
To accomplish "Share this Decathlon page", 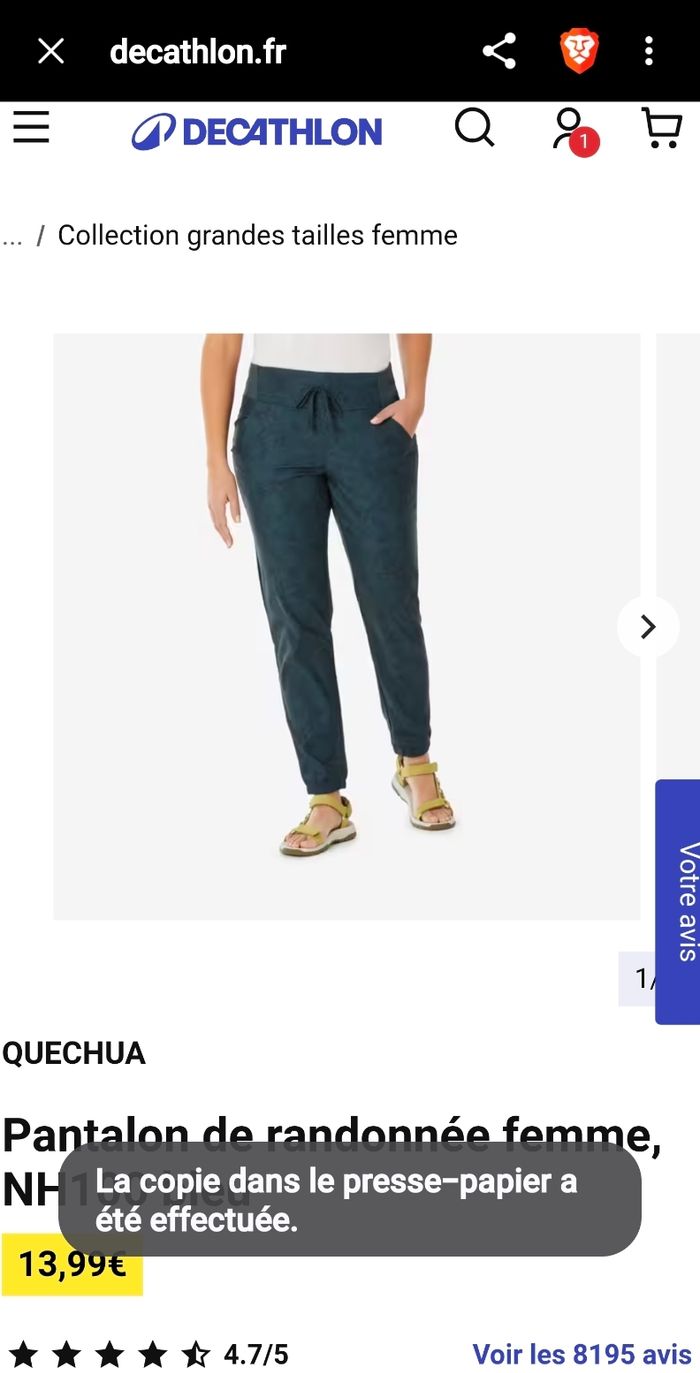I will click(x=498, y=51).
